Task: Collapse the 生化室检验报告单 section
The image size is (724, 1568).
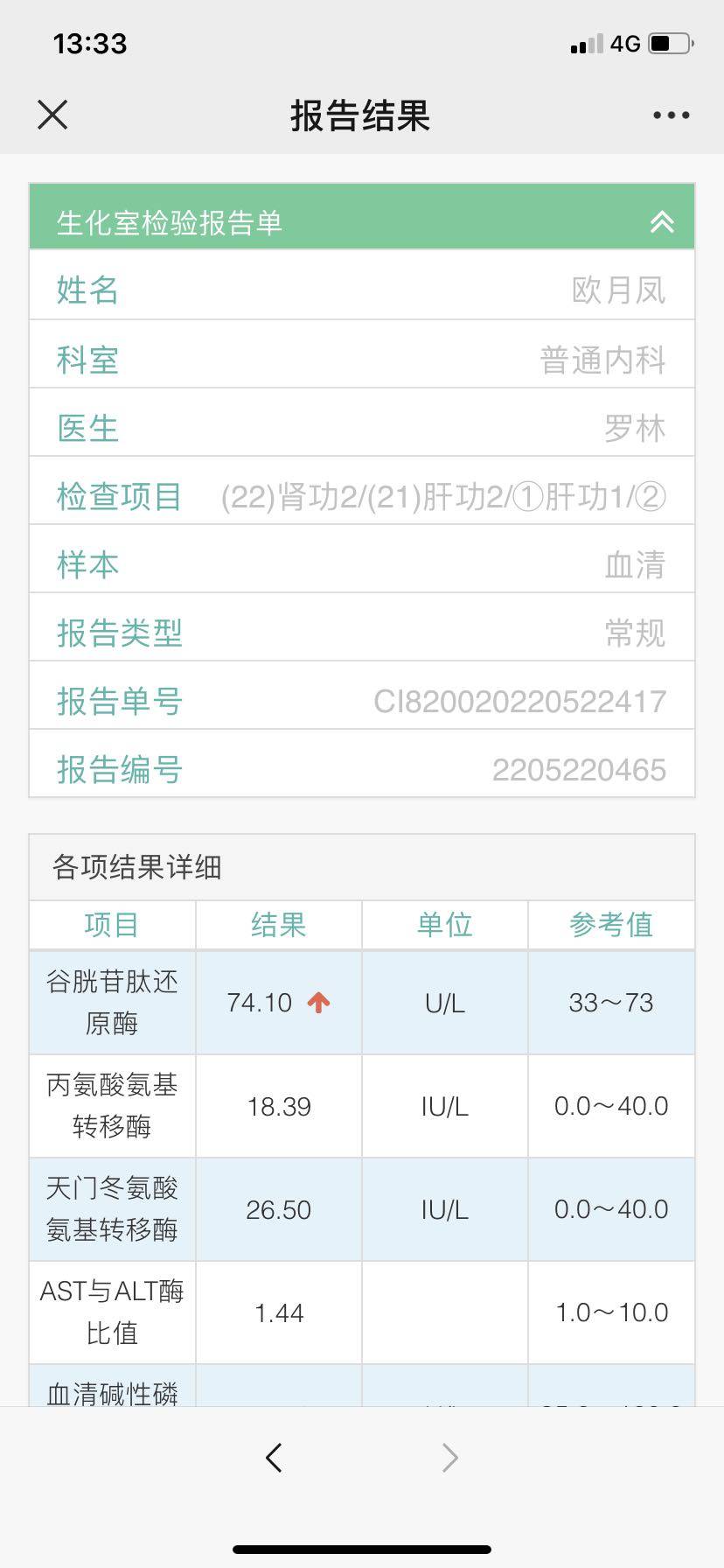Action: click(x=662, y=222)
